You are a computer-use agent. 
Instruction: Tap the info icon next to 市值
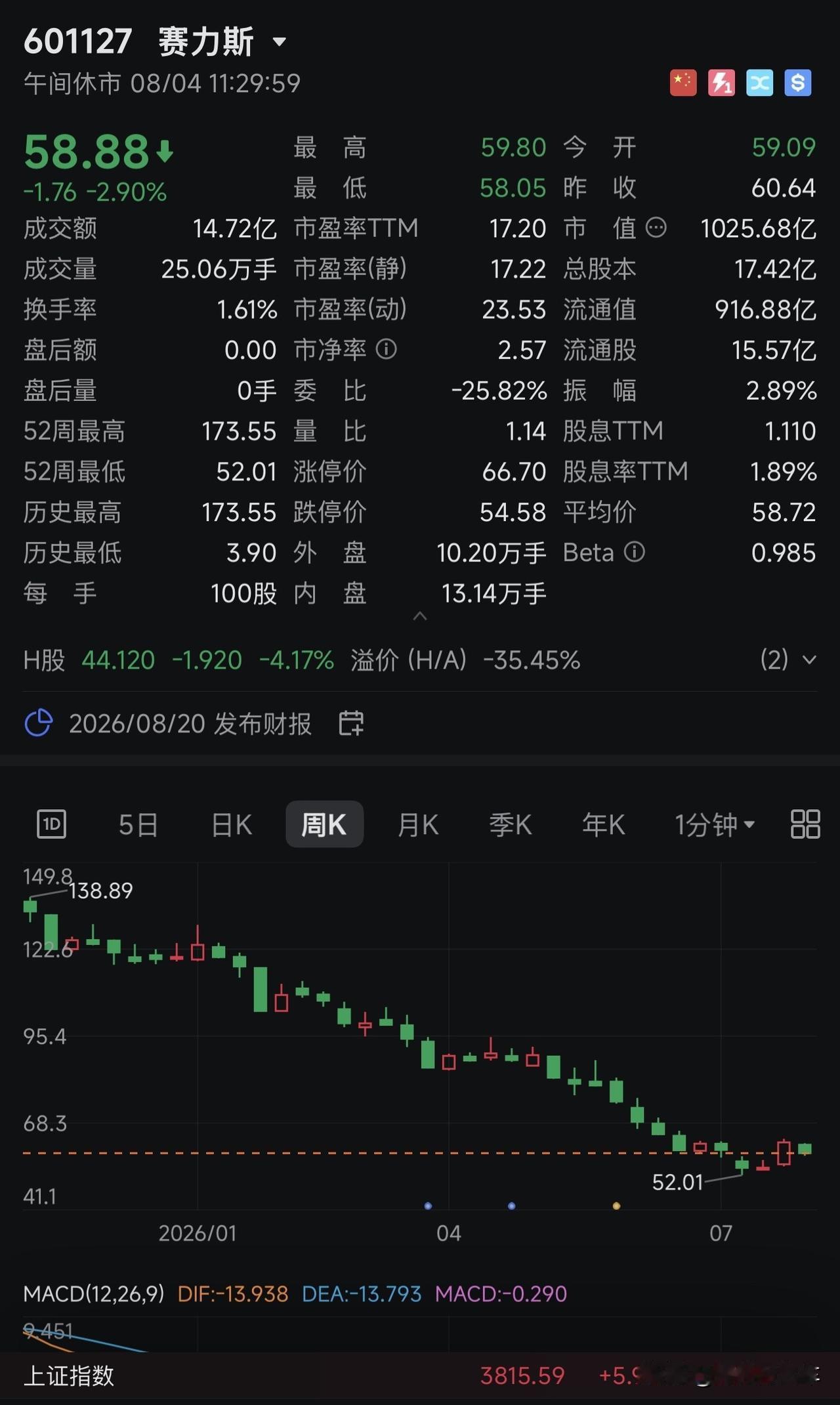click(656, 228)
